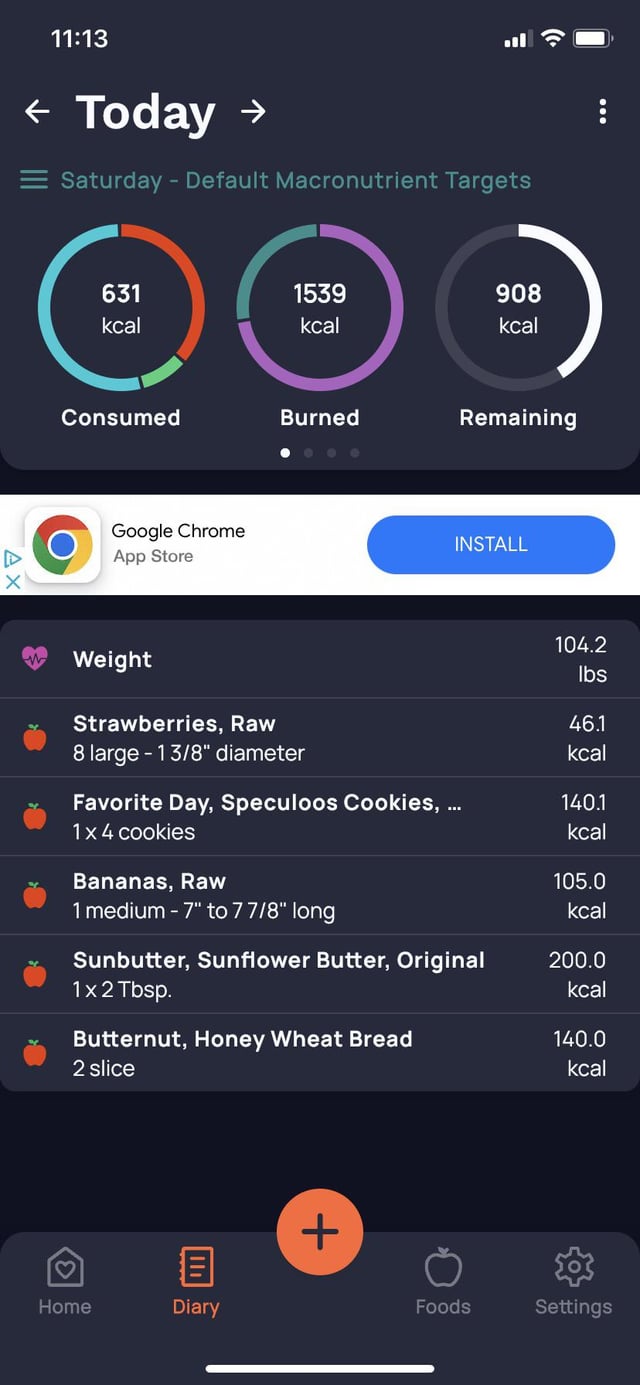
Task: Install Google Chrome from the ad
Action: point(490,545)
